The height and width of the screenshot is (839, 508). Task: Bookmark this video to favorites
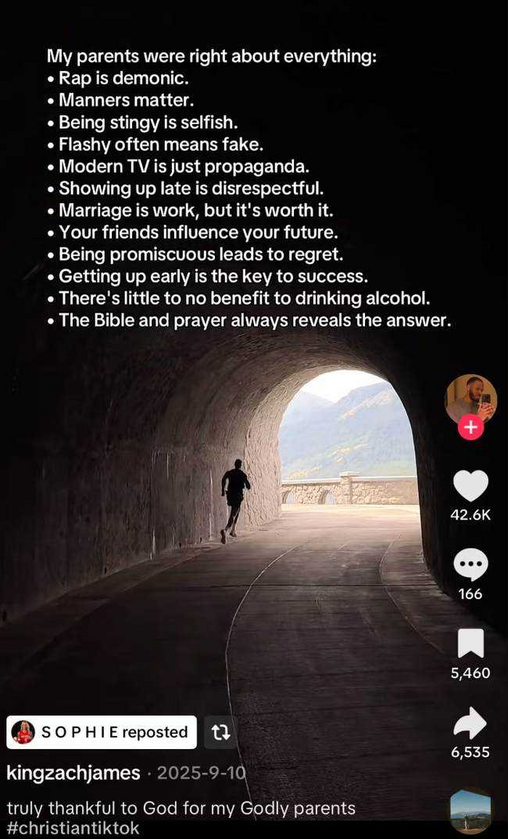[471, 643]
